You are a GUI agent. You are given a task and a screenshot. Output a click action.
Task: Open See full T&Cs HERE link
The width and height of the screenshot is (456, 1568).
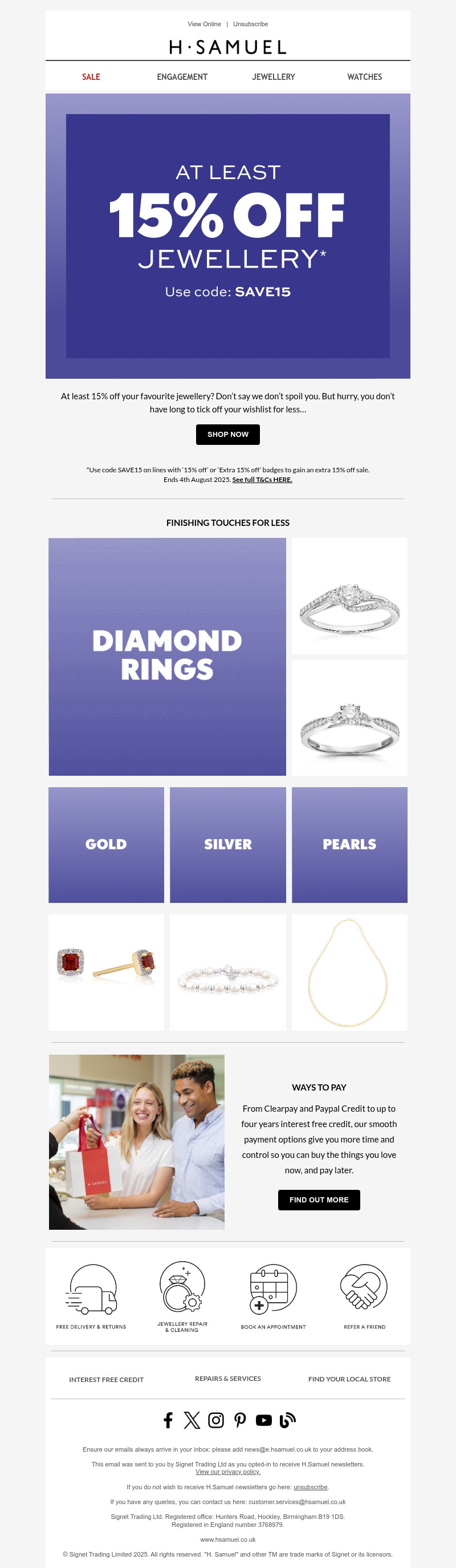pos(262,480)
